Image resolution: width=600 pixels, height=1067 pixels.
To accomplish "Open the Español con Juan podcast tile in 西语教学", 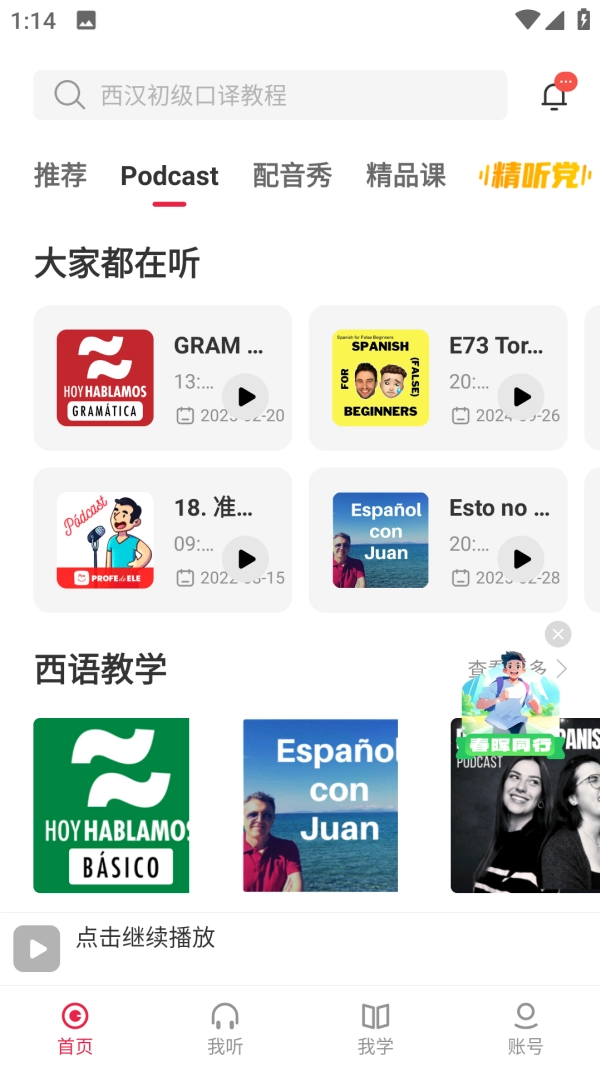I will click(320, 805).
